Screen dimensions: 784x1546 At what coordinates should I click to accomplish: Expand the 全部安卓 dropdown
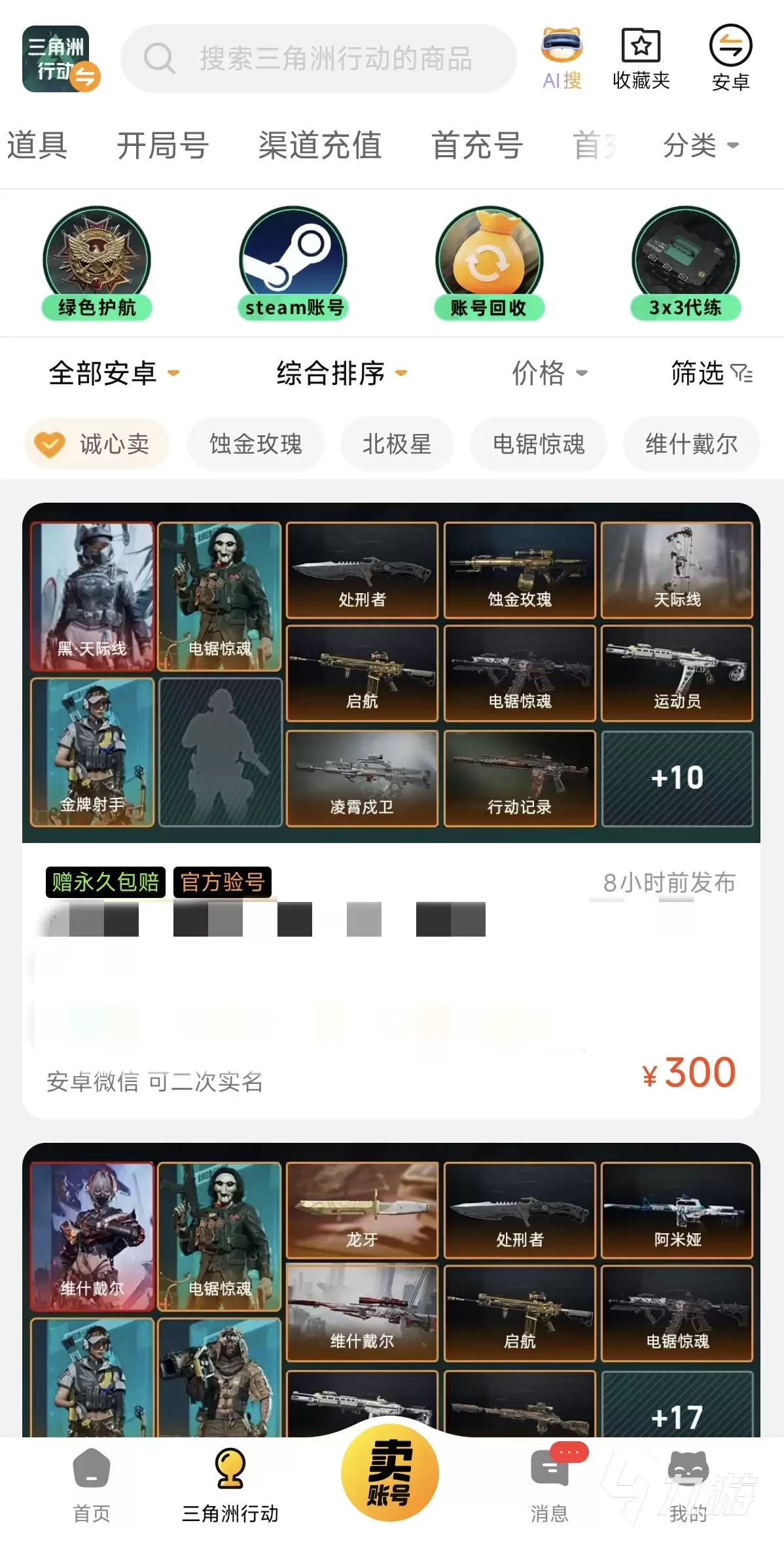[x=114, y=374]
